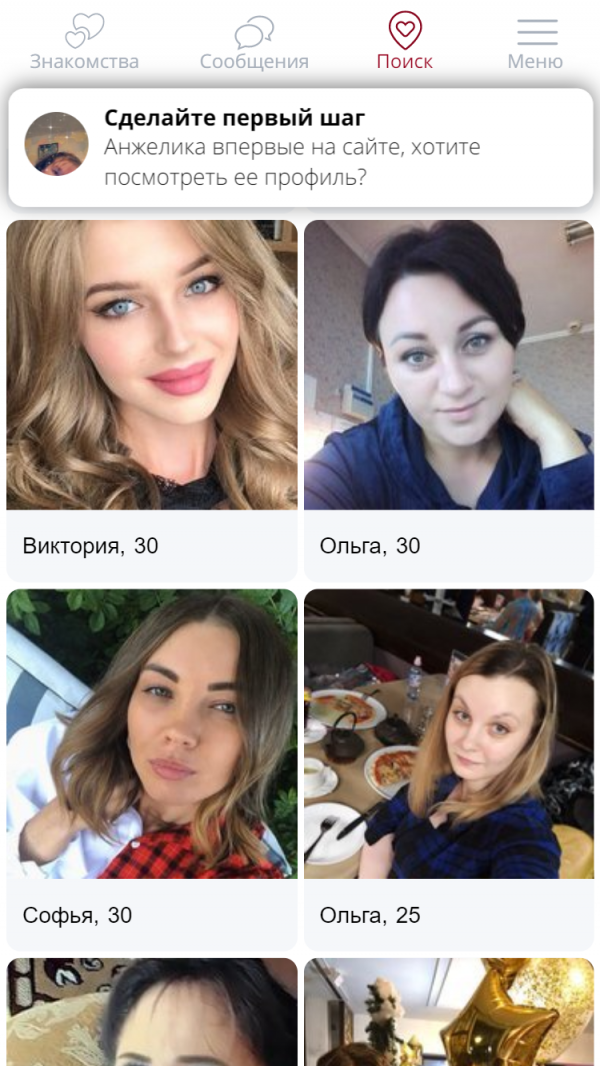Open the Анжелика first-step notification banner
Image resolution: width=600 pixels, height=1066 pixels.
click(x=300, y=147)
